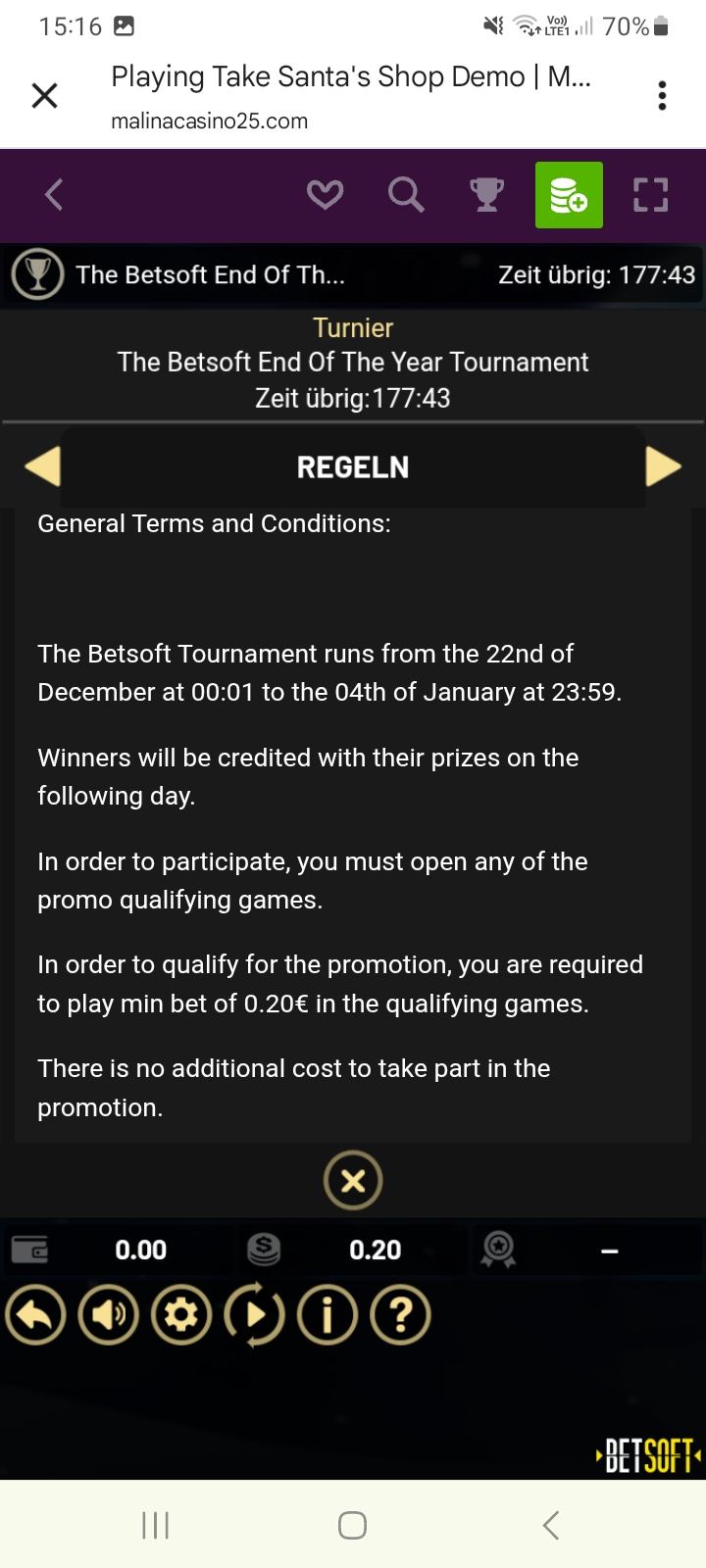
Task: Close the tournament rules panel
Action: [x=353, y=1180]
